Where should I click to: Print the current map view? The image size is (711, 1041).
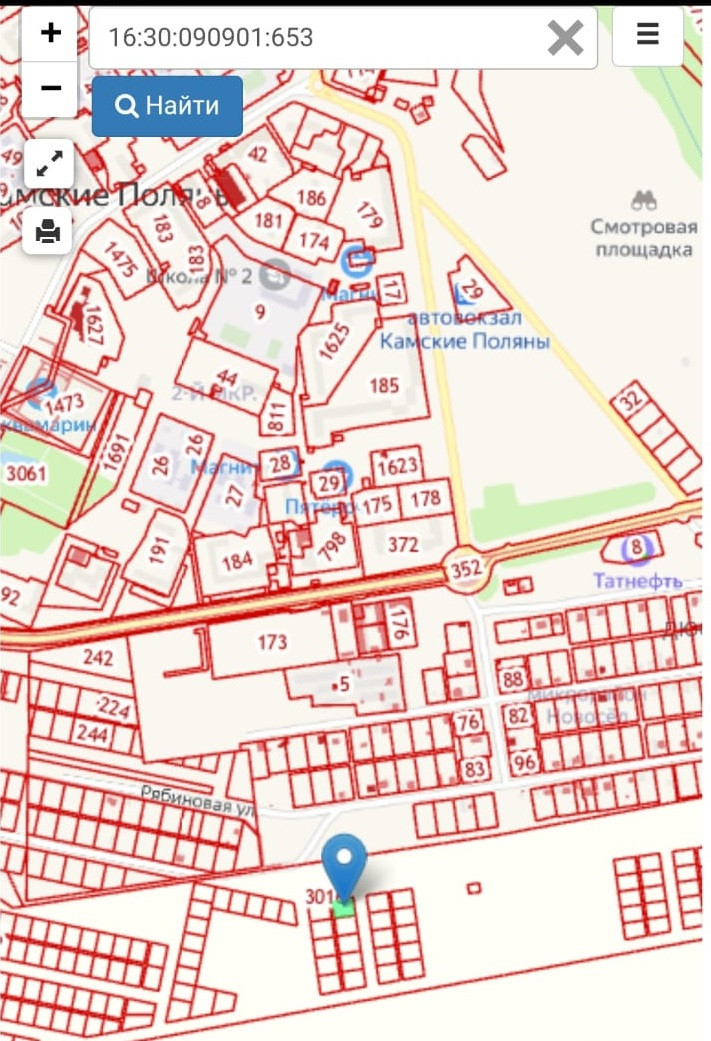pyautogui.click(x=48, y=231)
